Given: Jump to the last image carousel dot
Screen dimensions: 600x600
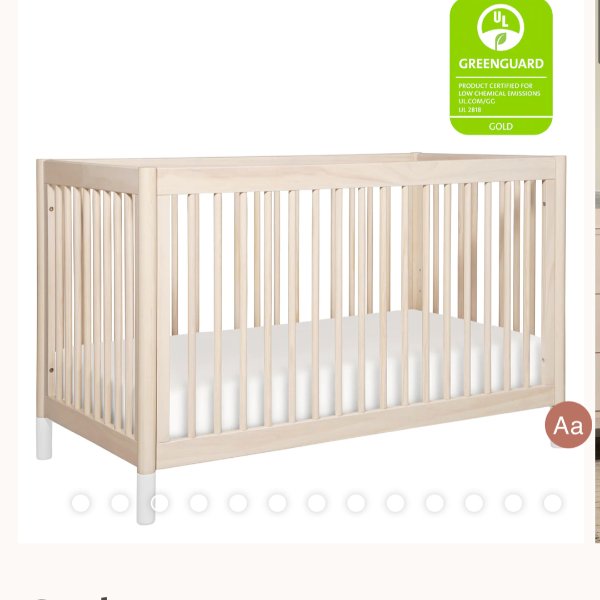Looking at the screenshot, I should pyautogui.click(x=552, y=503).
